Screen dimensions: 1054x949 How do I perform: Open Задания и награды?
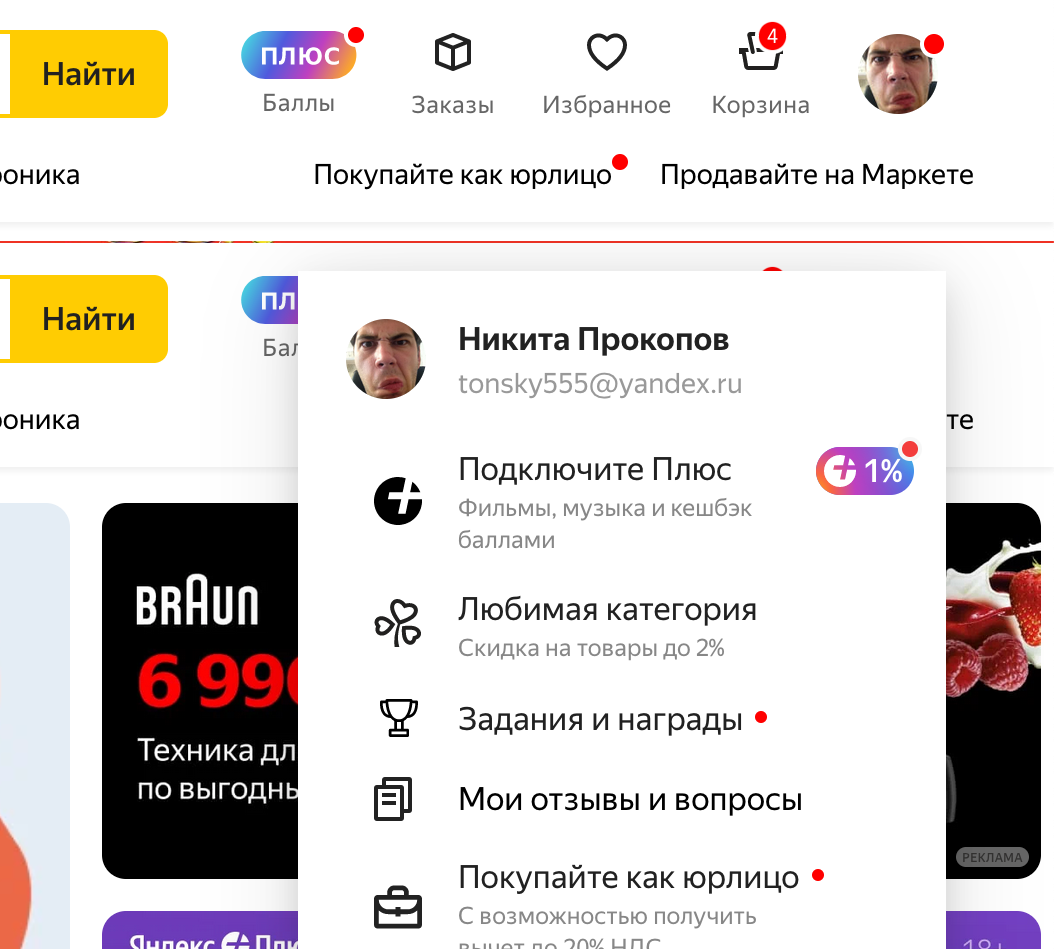pyautogui.click(x=600, y=720)
